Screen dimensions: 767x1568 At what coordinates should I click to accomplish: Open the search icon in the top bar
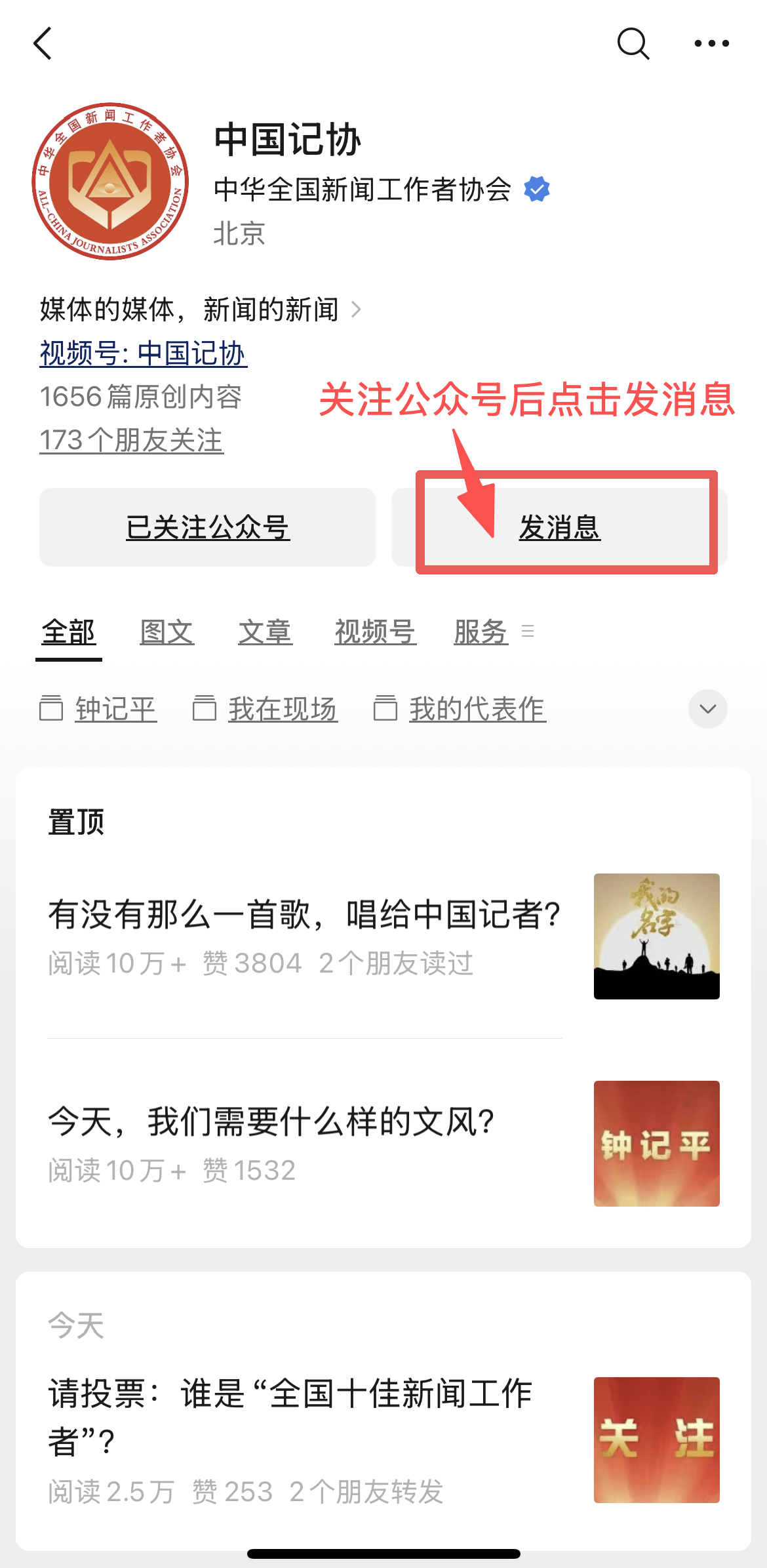tap(633, 44)
